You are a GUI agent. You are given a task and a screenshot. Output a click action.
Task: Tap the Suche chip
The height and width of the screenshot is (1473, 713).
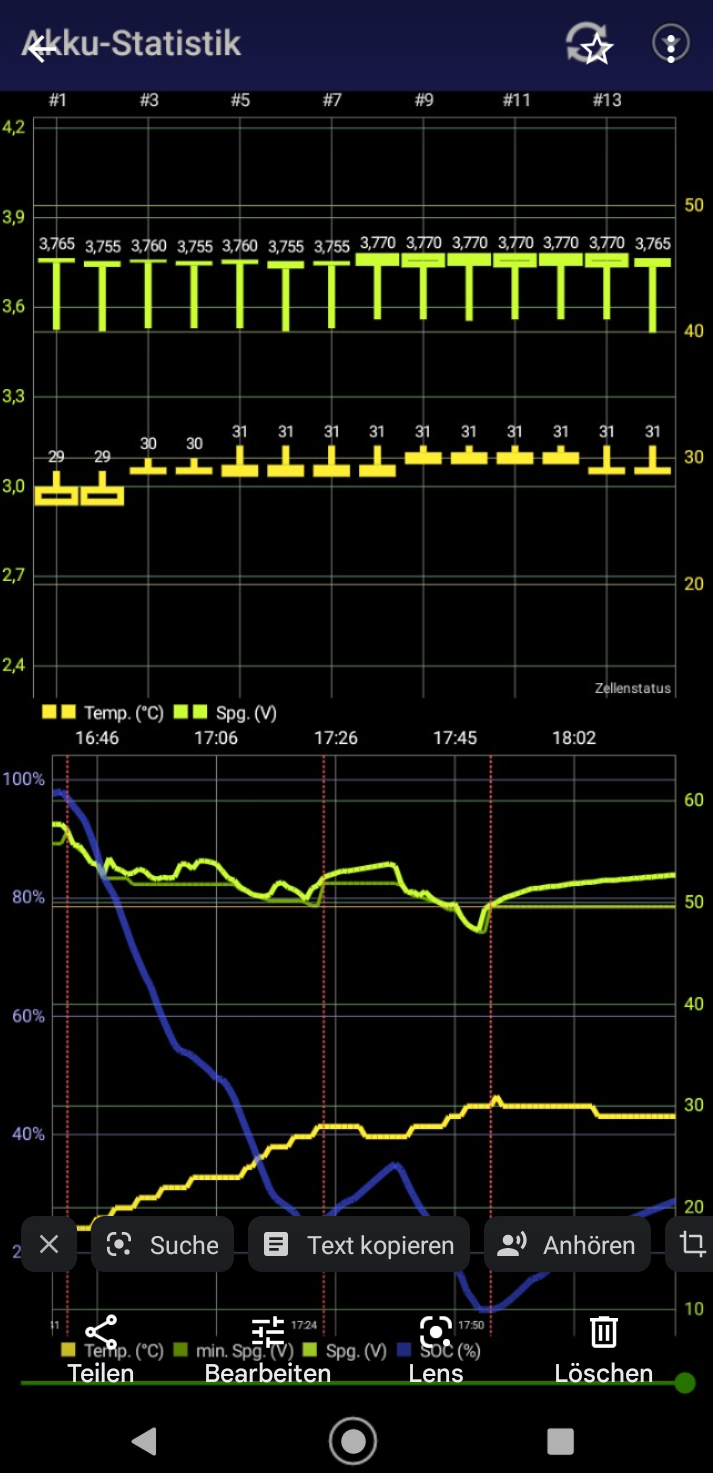click(x=163, y=1244)
